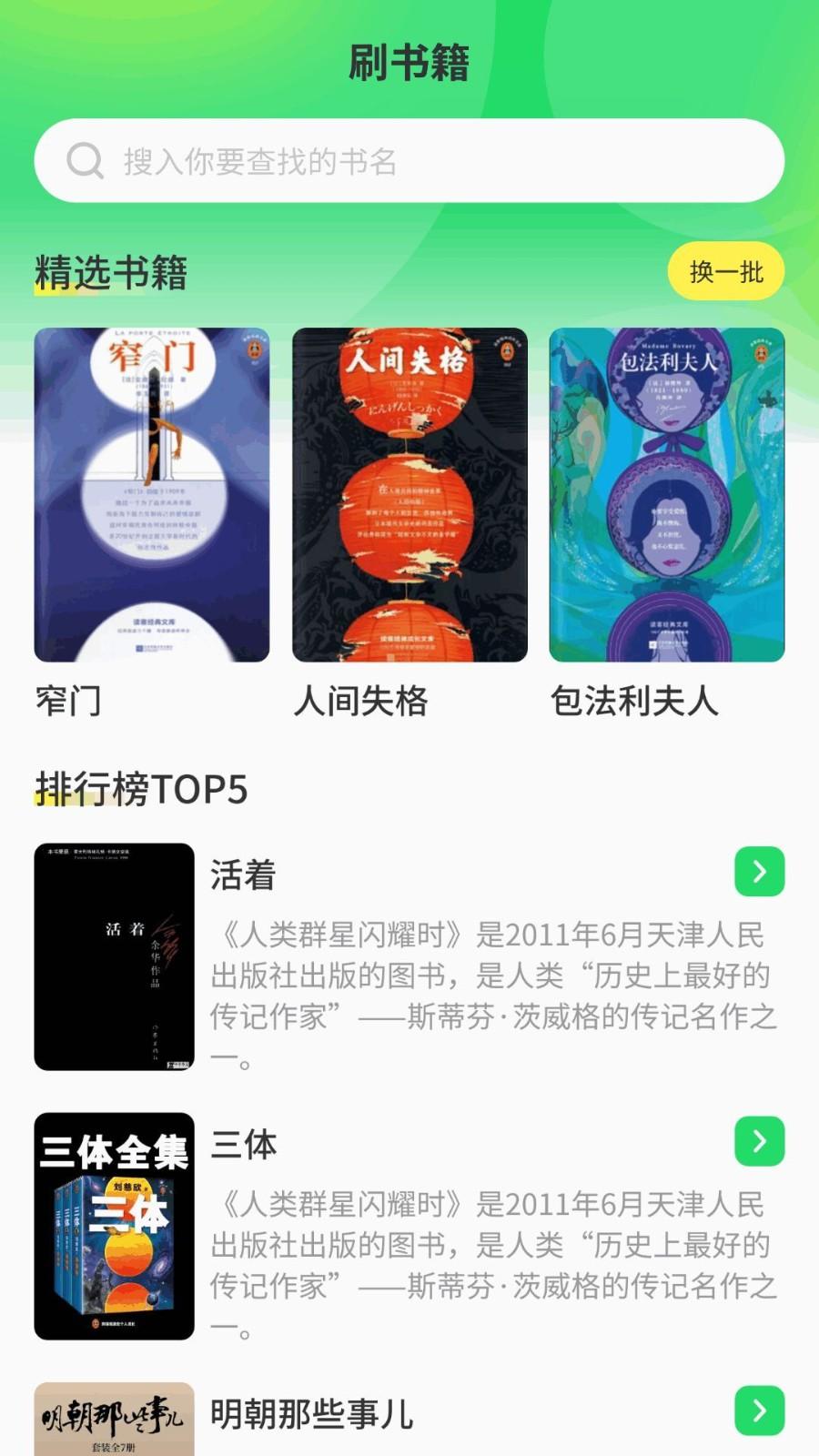Select the 窄门 title label

coord(67,703)
